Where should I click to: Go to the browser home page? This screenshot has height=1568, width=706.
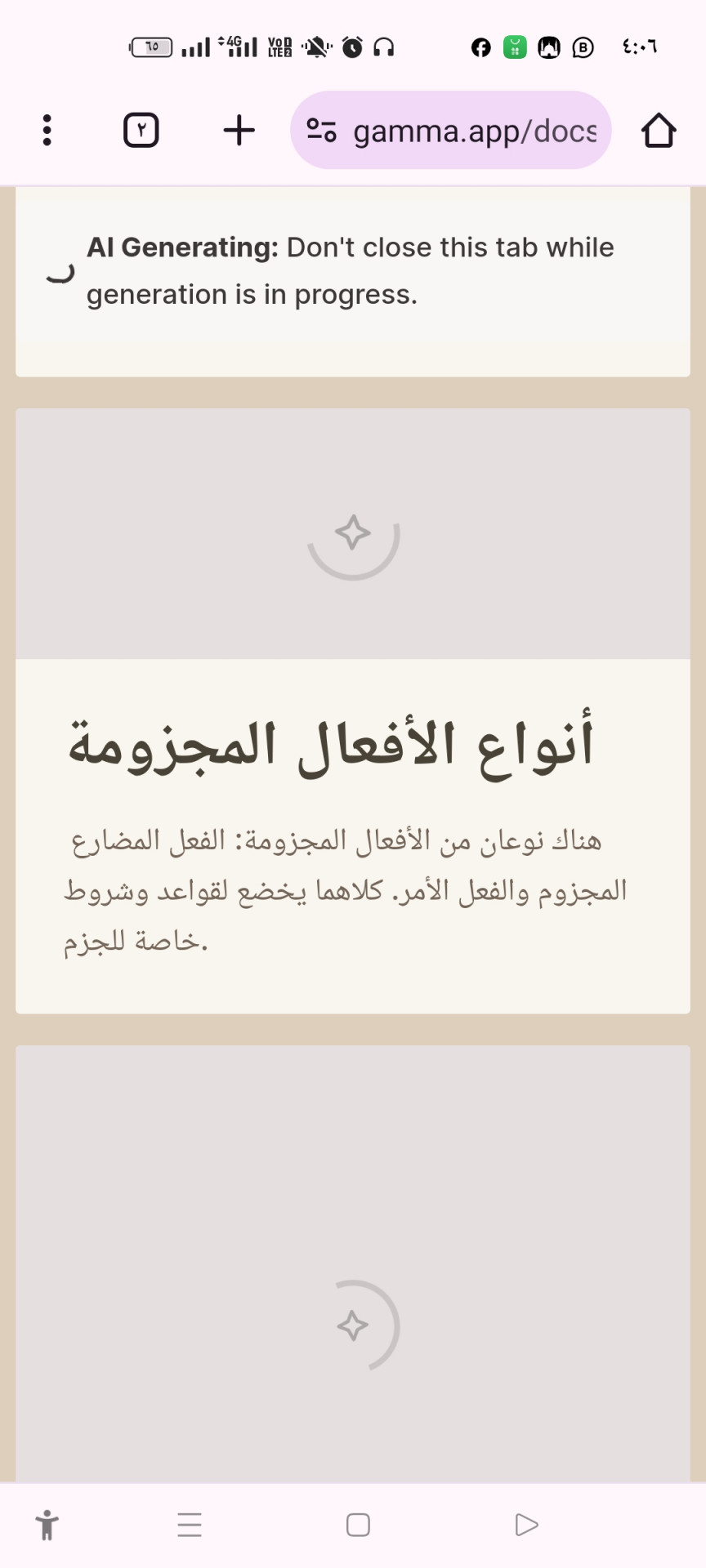click(x=659, y=130)
